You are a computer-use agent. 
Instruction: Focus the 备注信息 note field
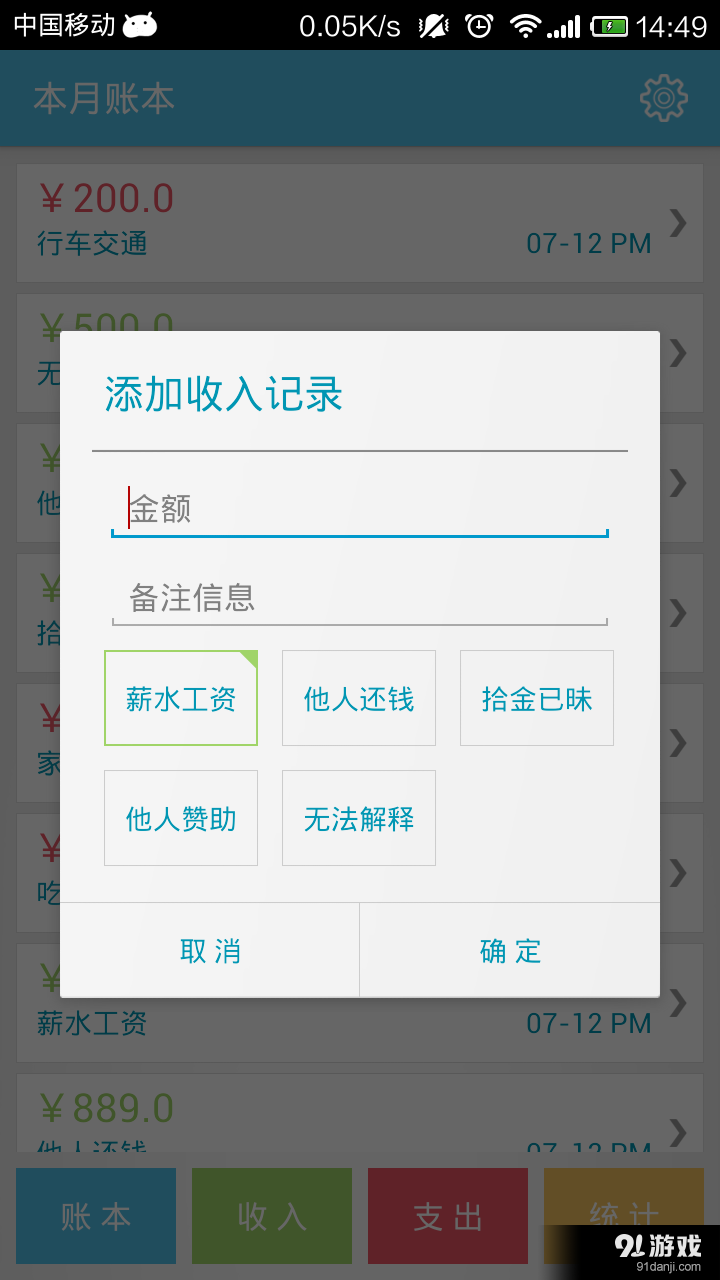click(x=360, y=598)
